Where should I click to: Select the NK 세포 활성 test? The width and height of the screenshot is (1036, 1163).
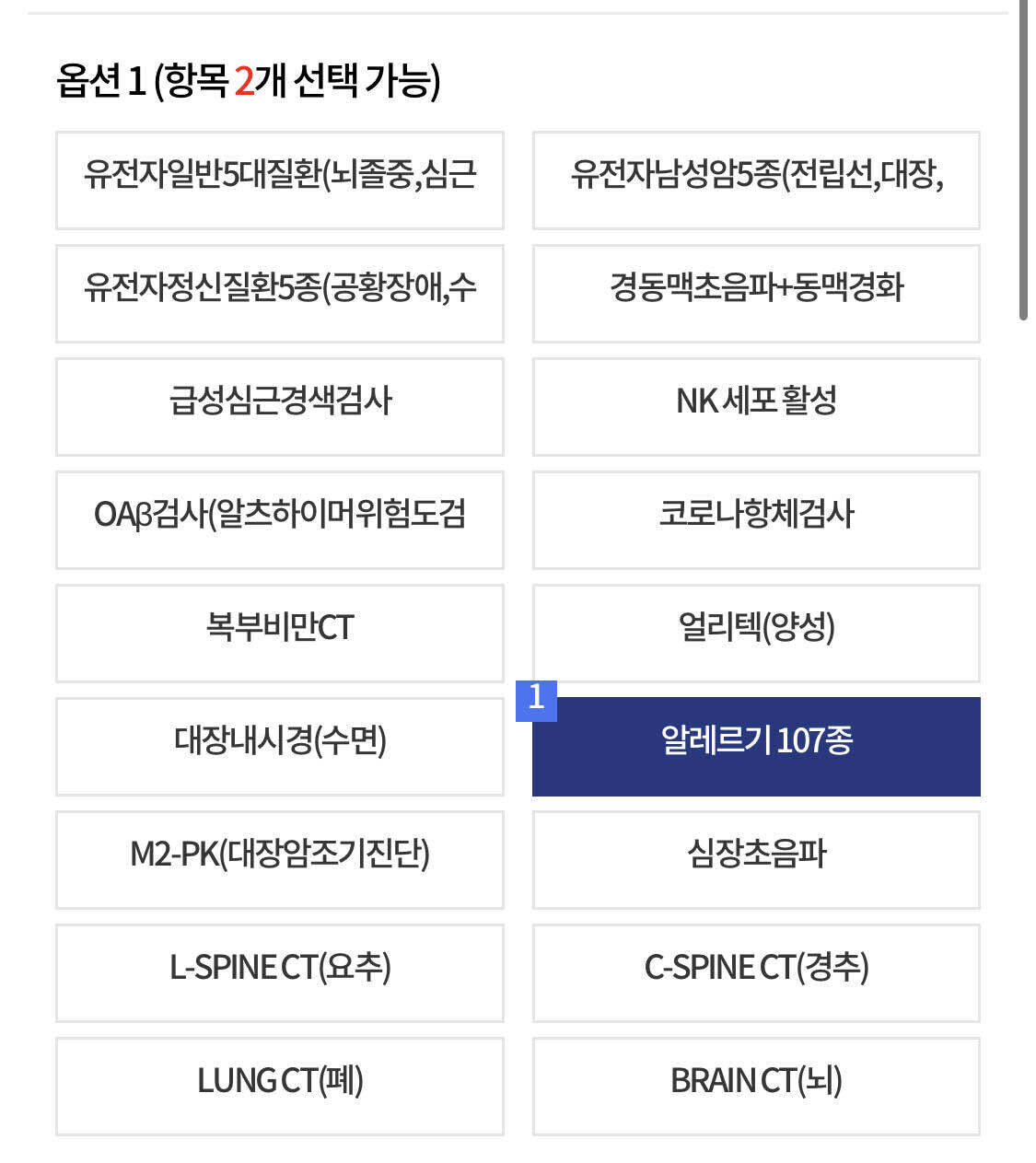755,407
